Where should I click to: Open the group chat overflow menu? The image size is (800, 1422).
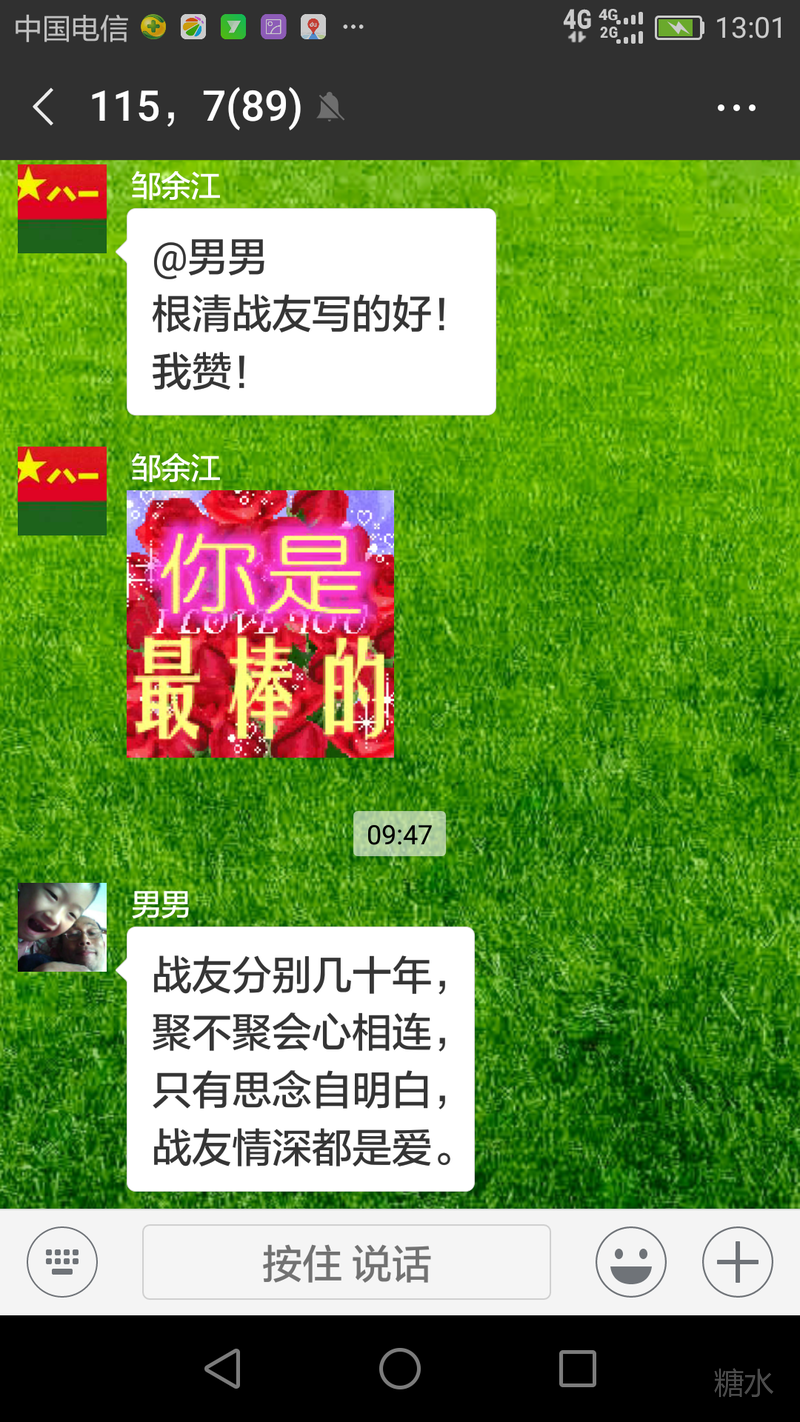pyautogui.click(x=737, y=108)
